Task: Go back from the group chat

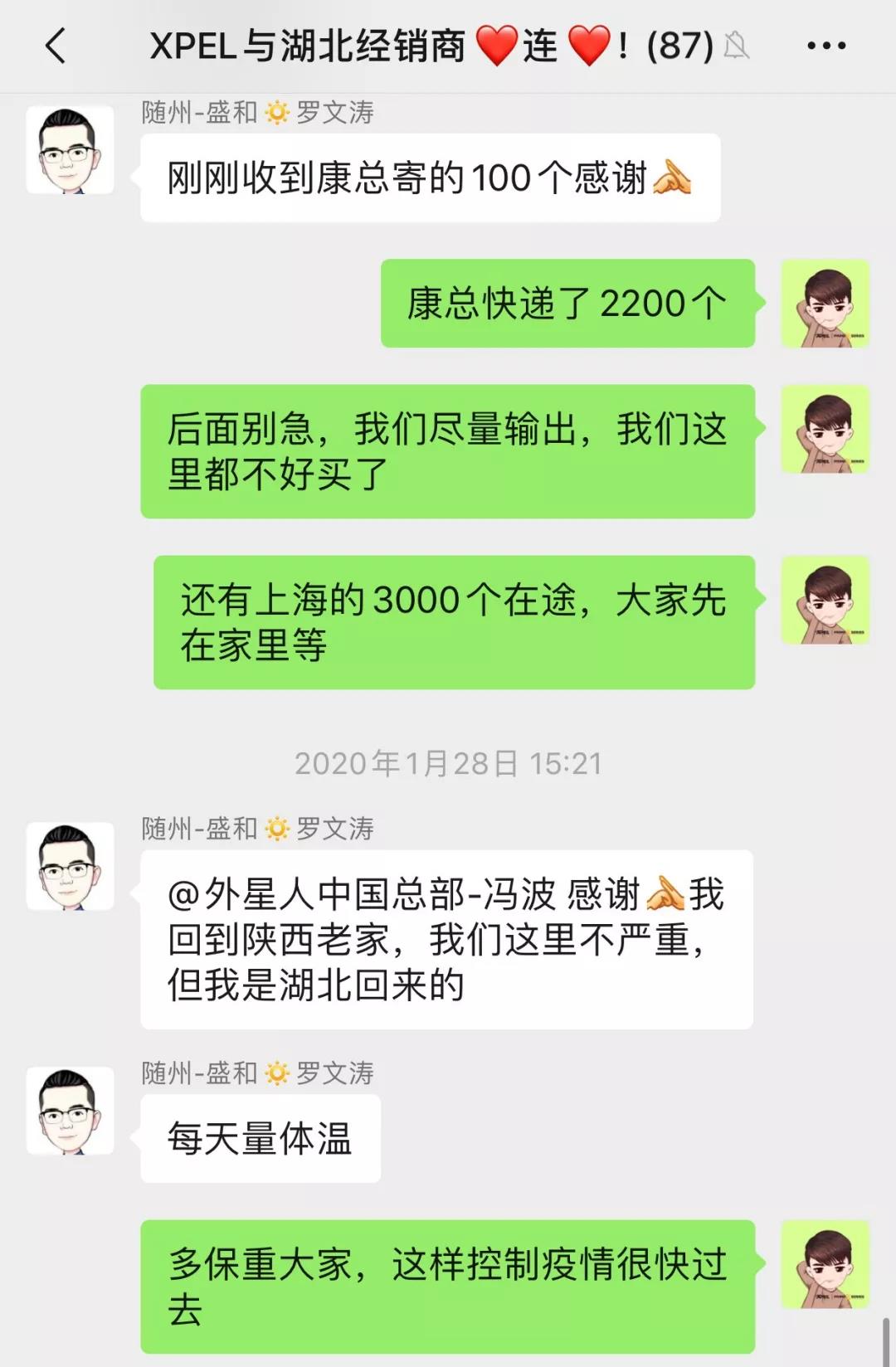Action: point(56,46)
